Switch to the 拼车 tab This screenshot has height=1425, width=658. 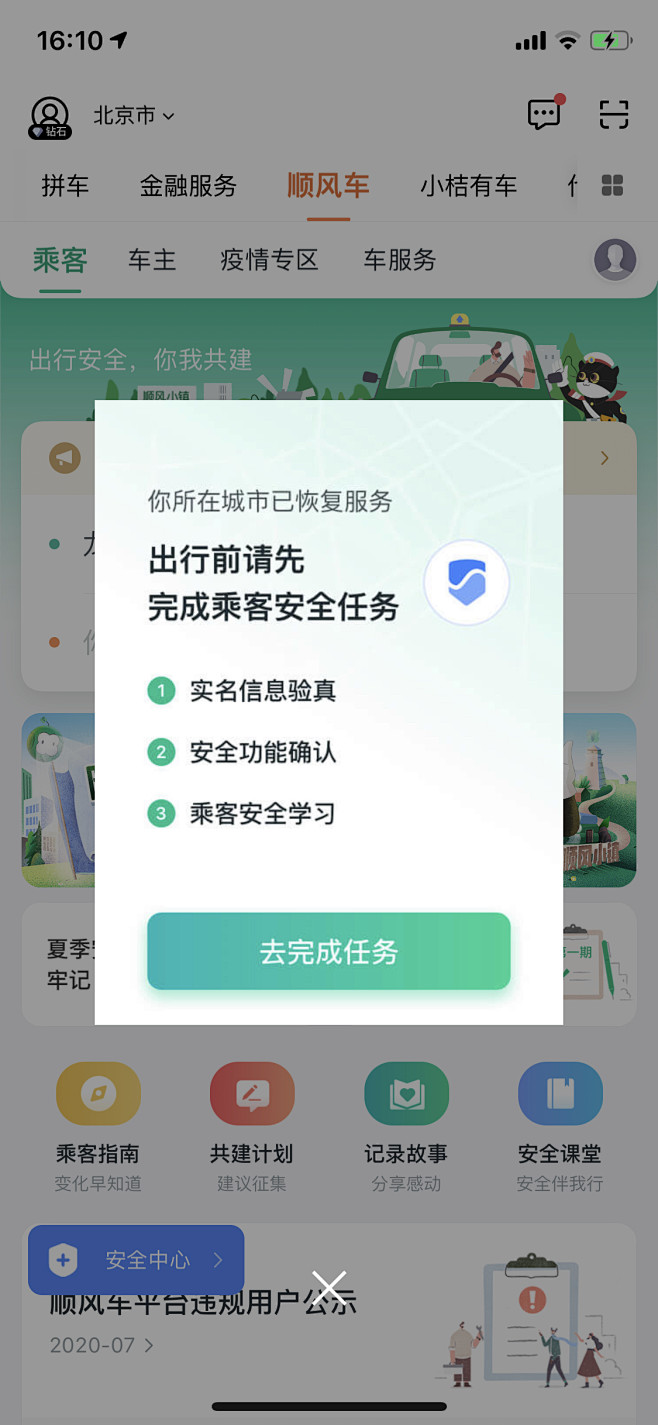tap(65, 186)
